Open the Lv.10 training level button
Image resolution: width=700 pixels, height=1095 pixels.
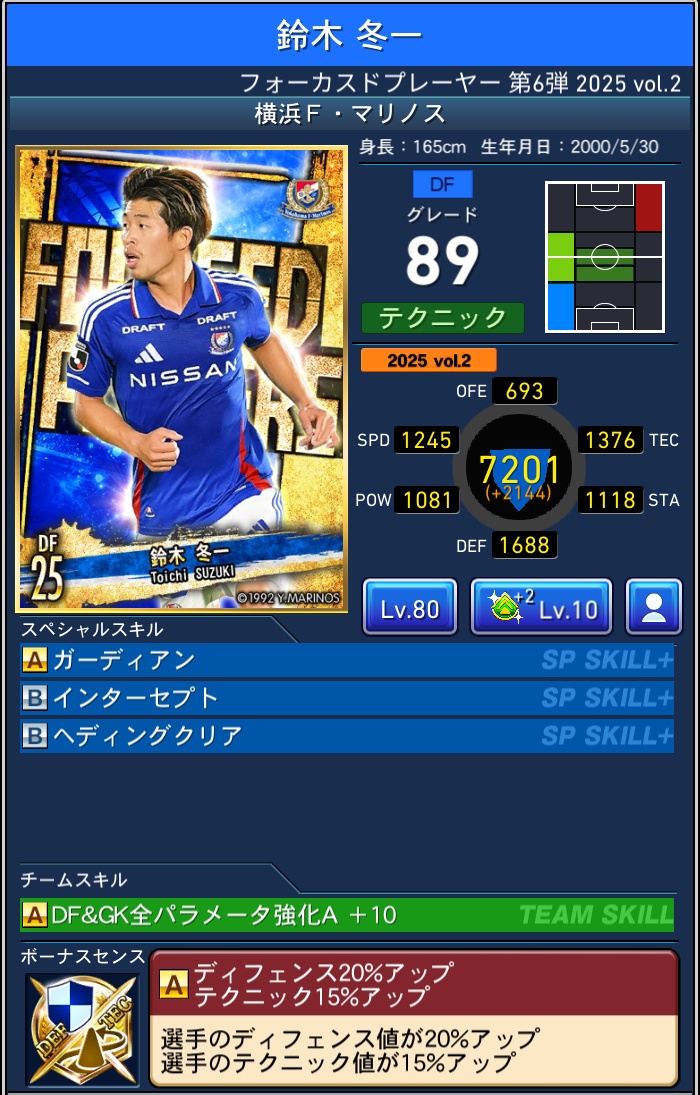pyautogui.click(x=541, y=607)
